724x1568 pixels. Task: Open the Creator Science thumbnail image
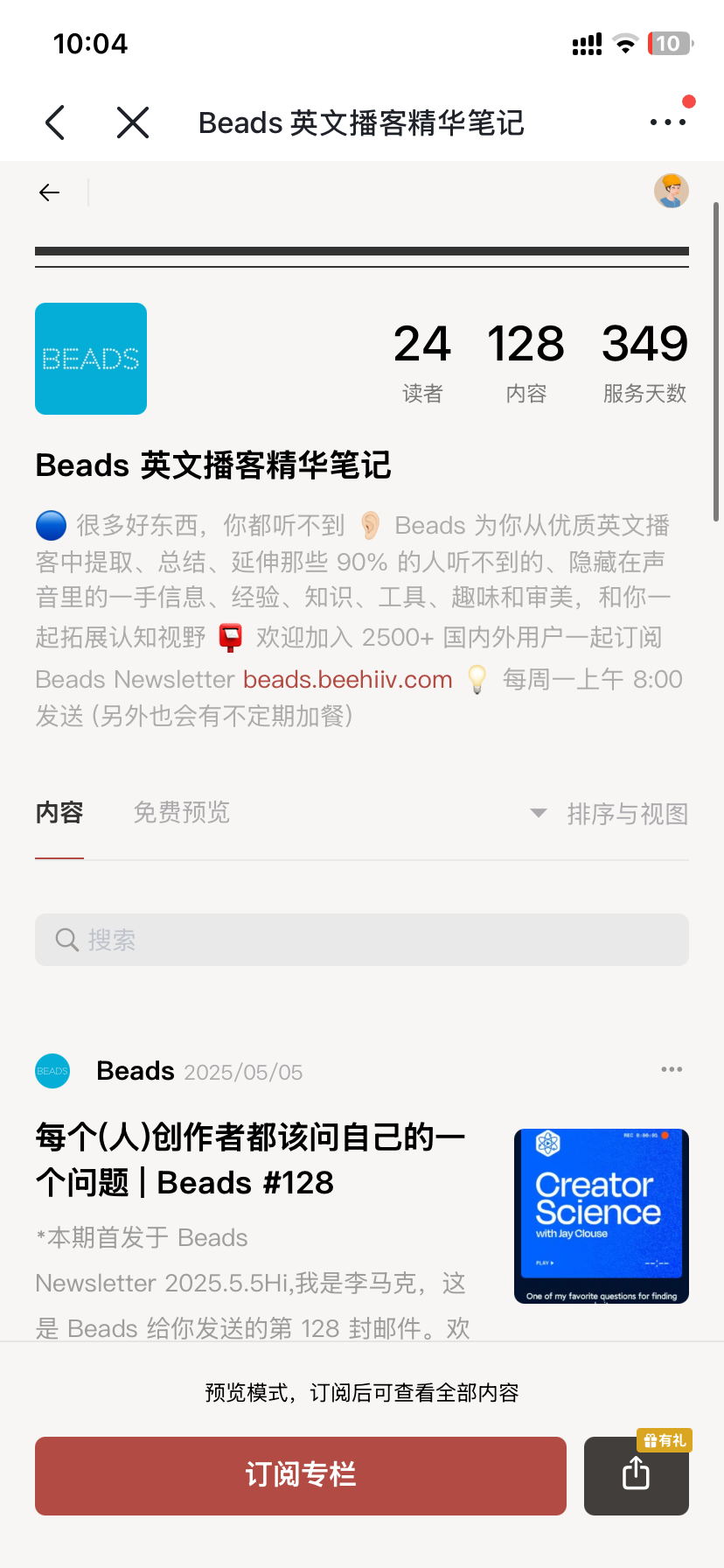(x=602, y=1216)
